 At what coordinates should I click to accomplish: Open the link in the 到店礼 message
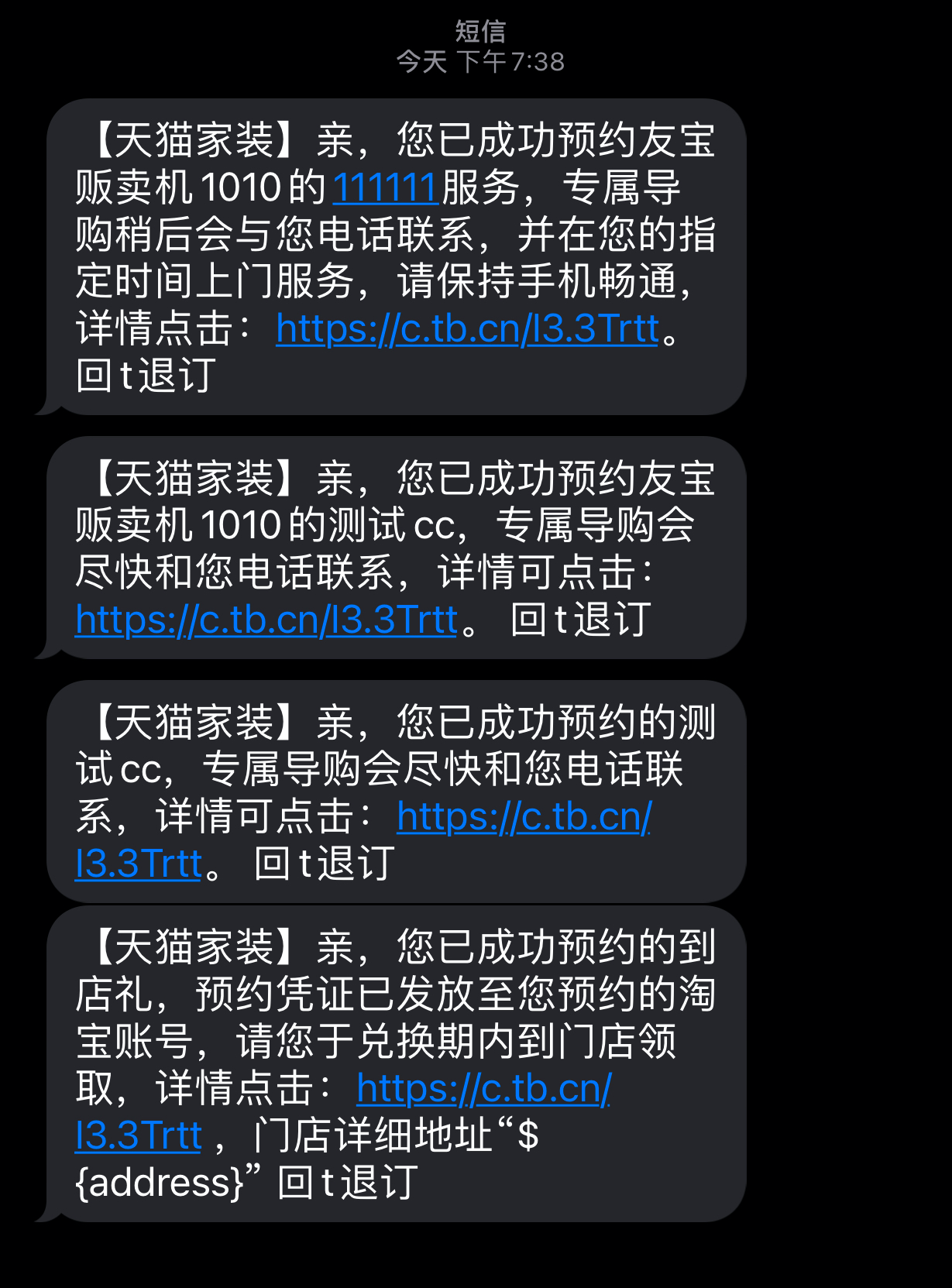[483, 1089]
